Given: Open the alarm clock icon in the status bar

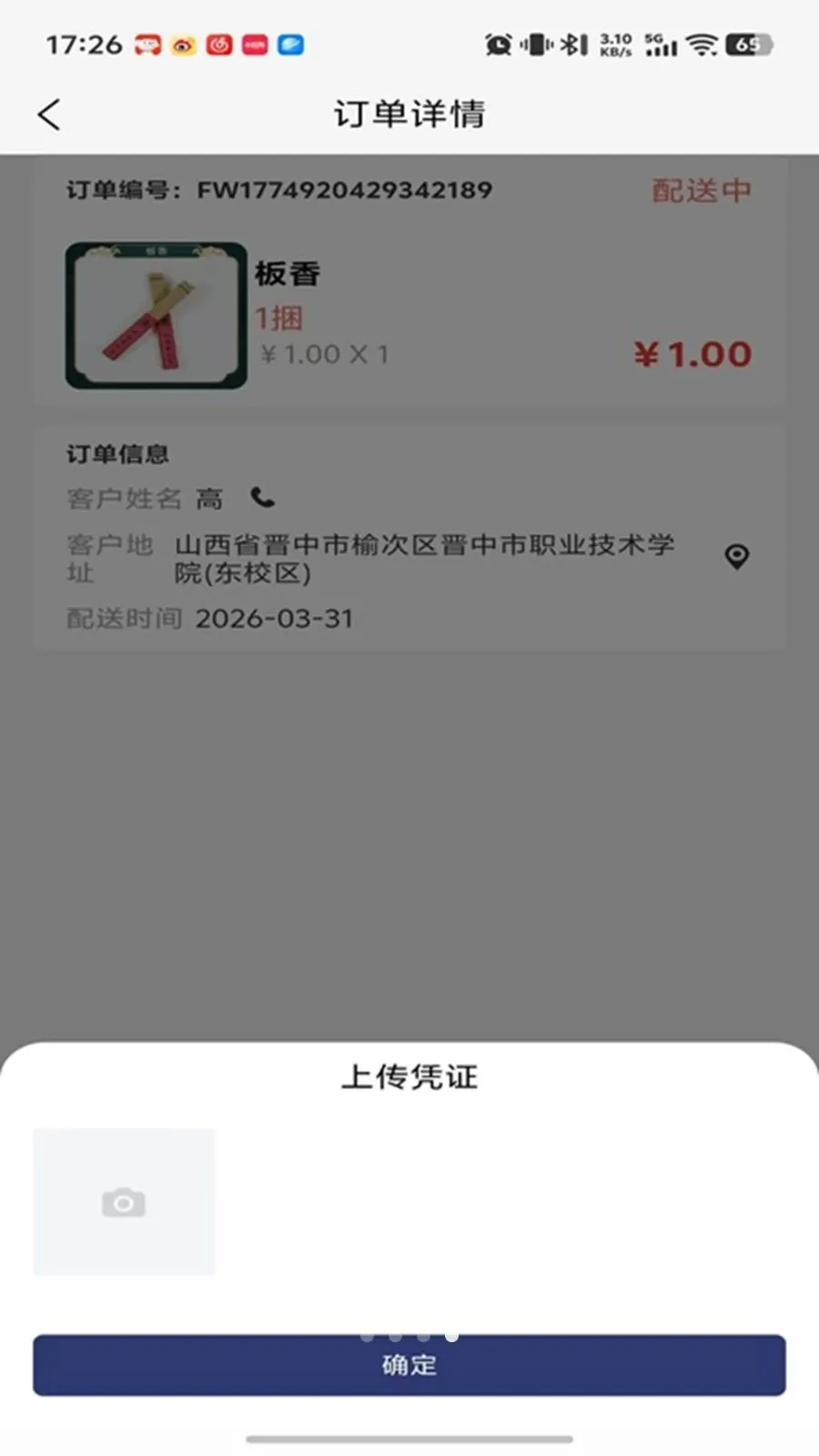Looking at the screenshot, I should click(x=497, y=44).
